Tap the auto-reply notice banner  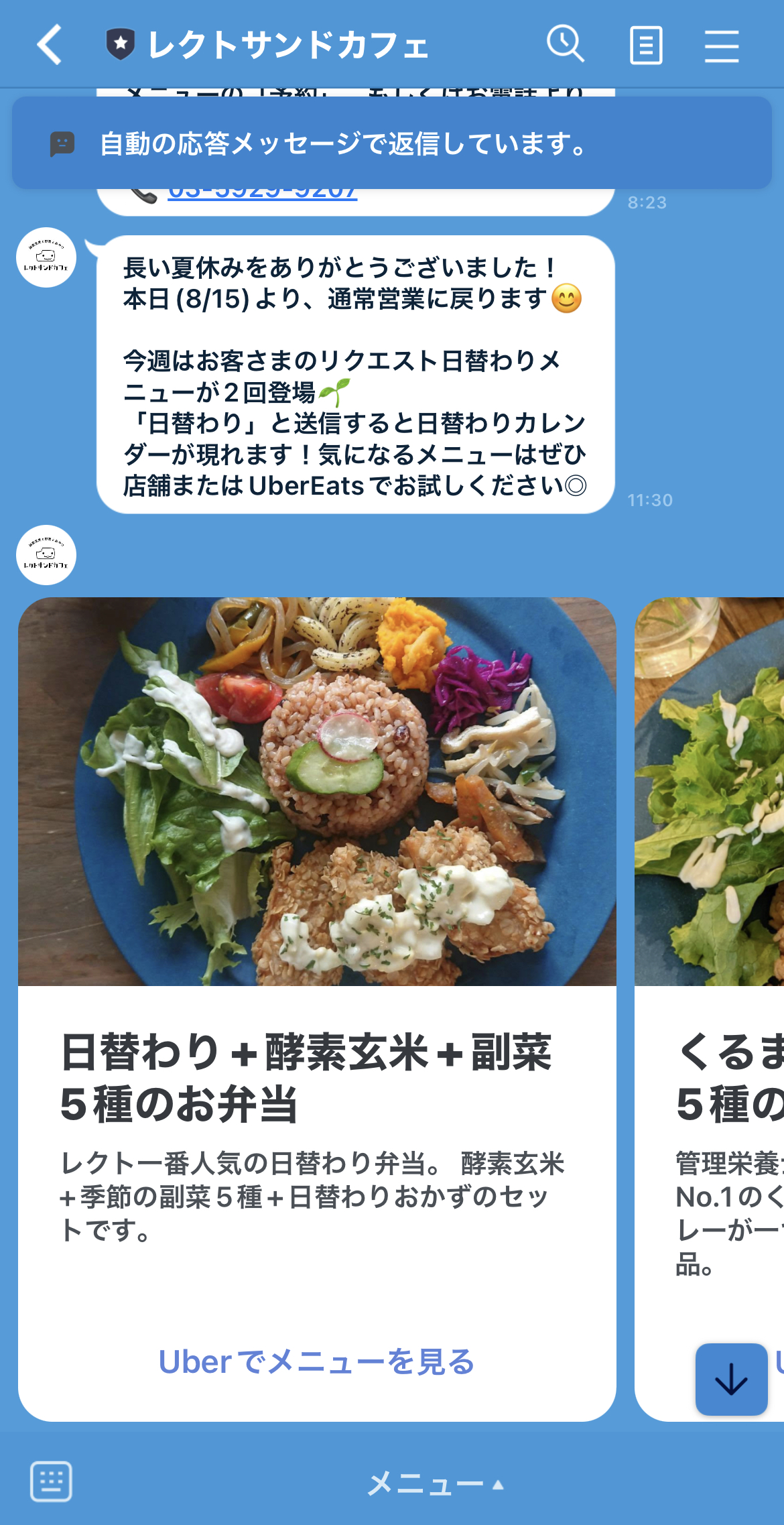(x=391, y=143)
